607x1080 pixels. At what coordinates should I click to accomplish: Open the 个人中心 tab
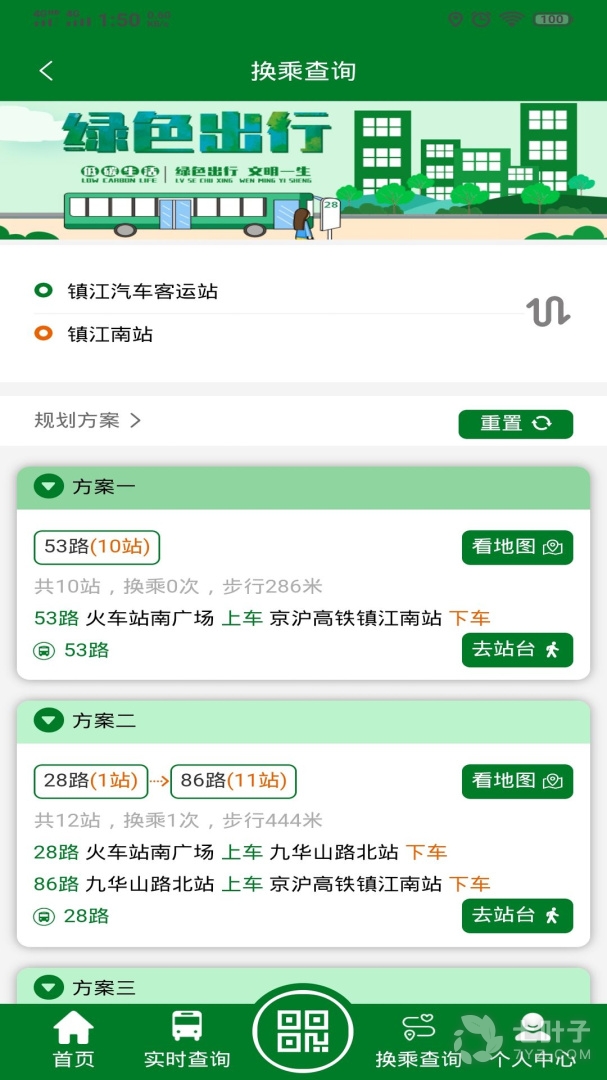coord(533,1040)
